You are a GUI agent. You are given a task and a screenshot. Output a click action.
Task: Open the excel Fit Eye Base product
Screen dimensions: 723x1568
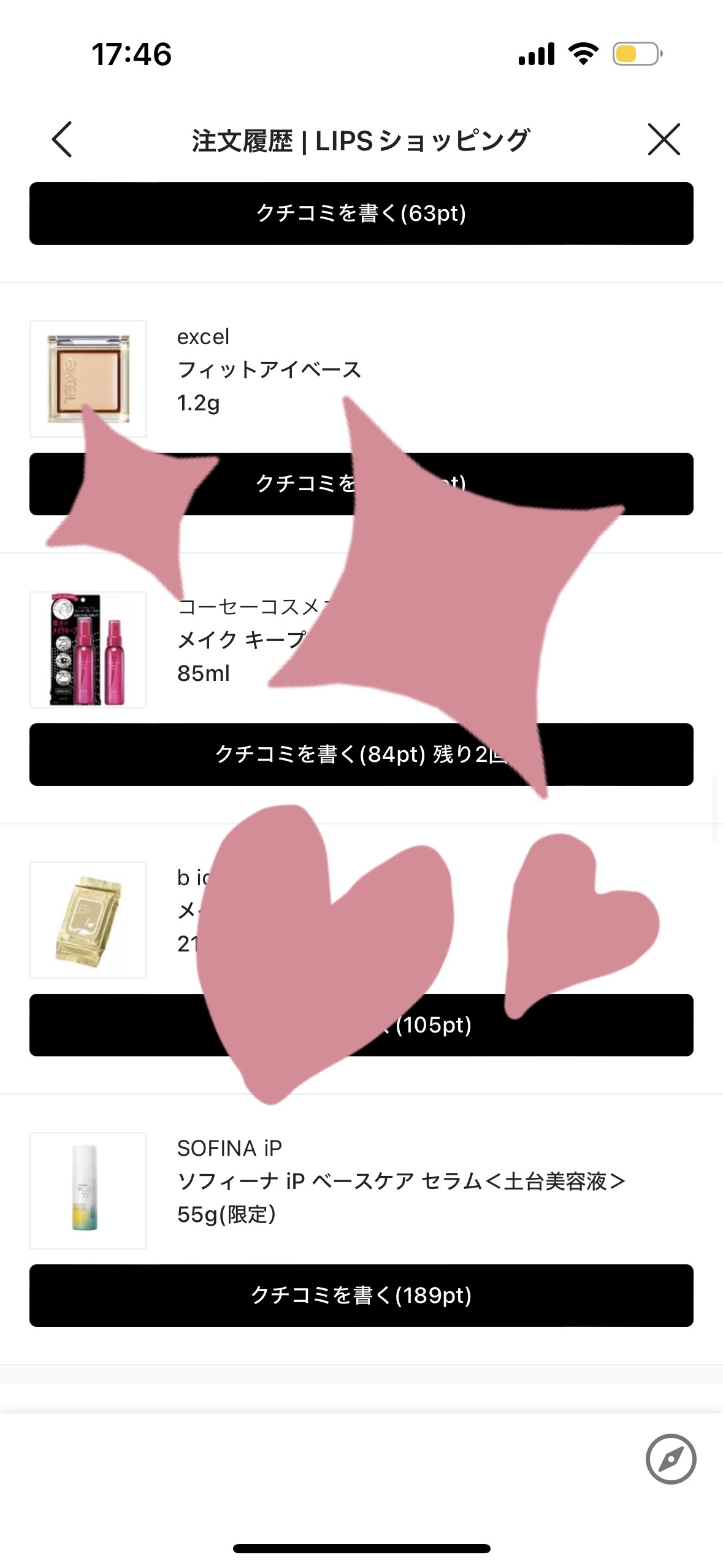(x=88, y=379)
